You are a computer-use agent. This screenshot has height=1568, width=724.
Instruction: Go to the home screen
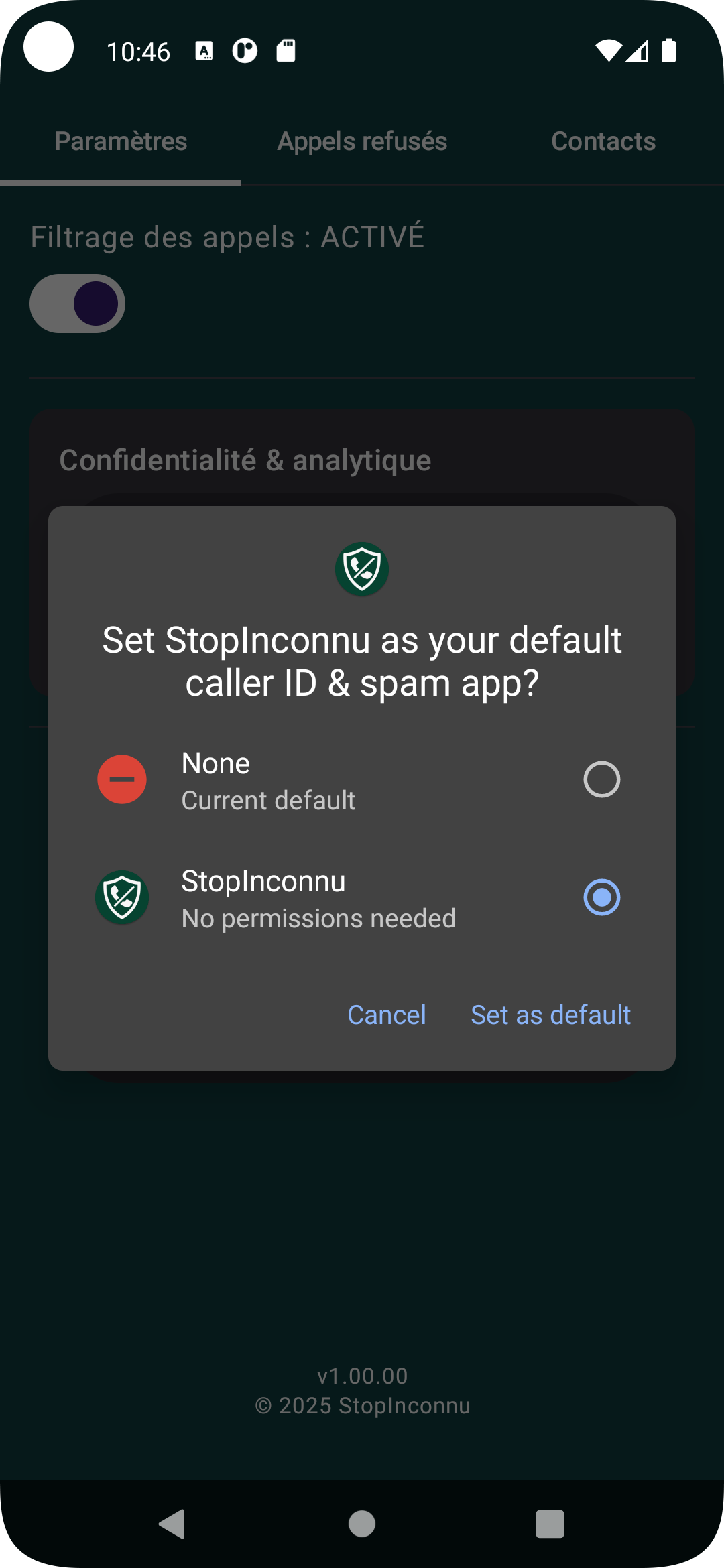click(x=362, y=1524)
